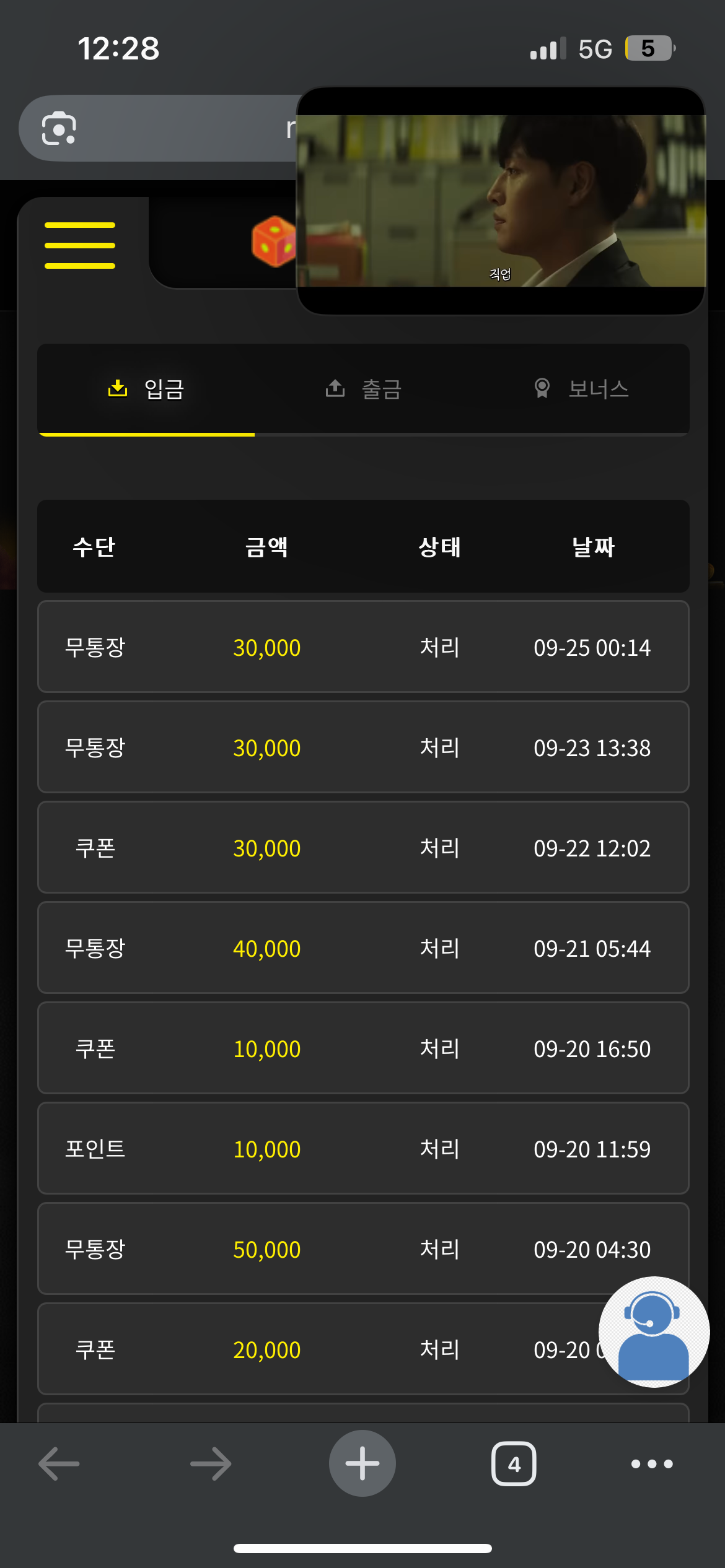Open the customer support chat bubble
This screenshot has width=725, height=1568.
[654, 1331]
